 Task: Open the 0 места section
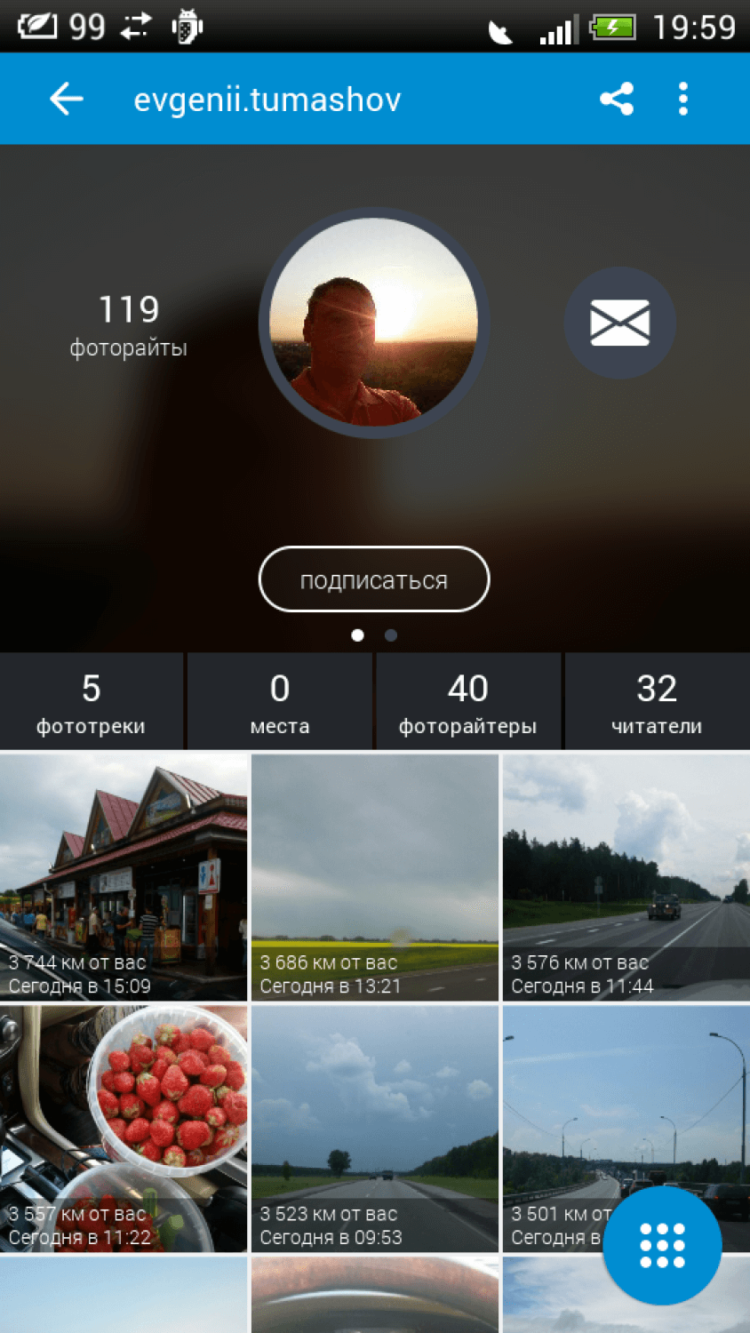point(280,703)
